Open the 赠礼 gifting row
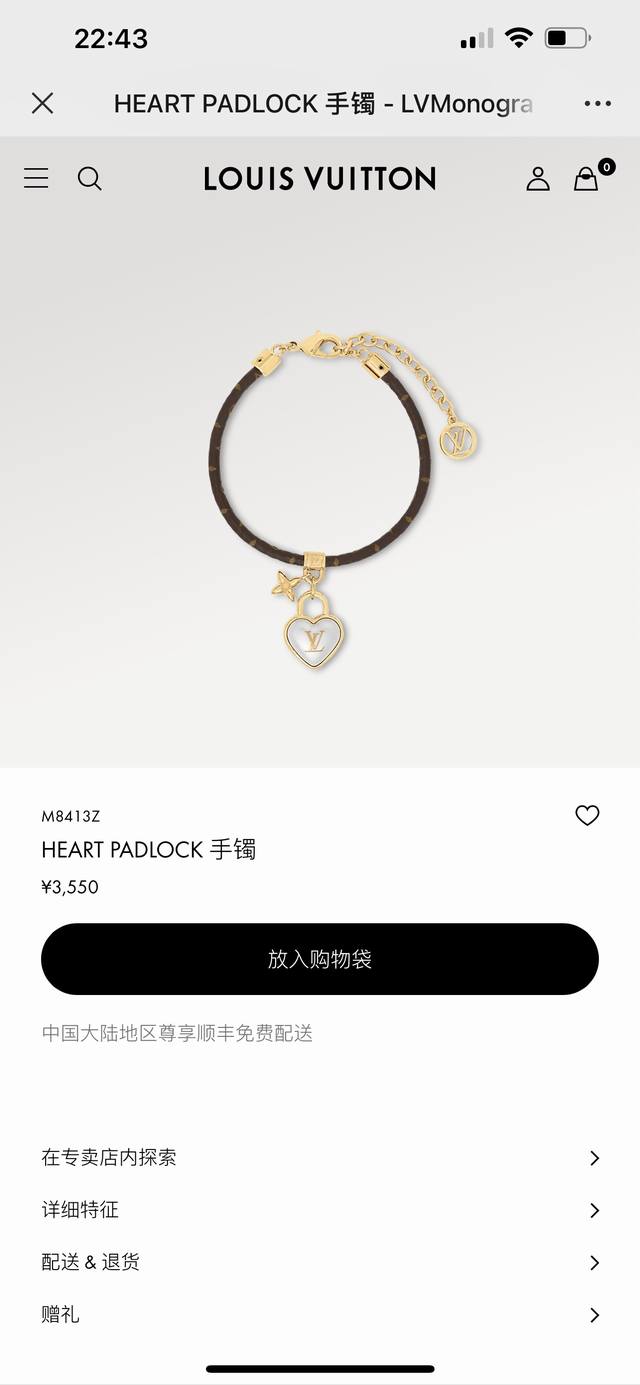Image resolution: width=640 pixels, height=1385 pixels. [320, 1314]
